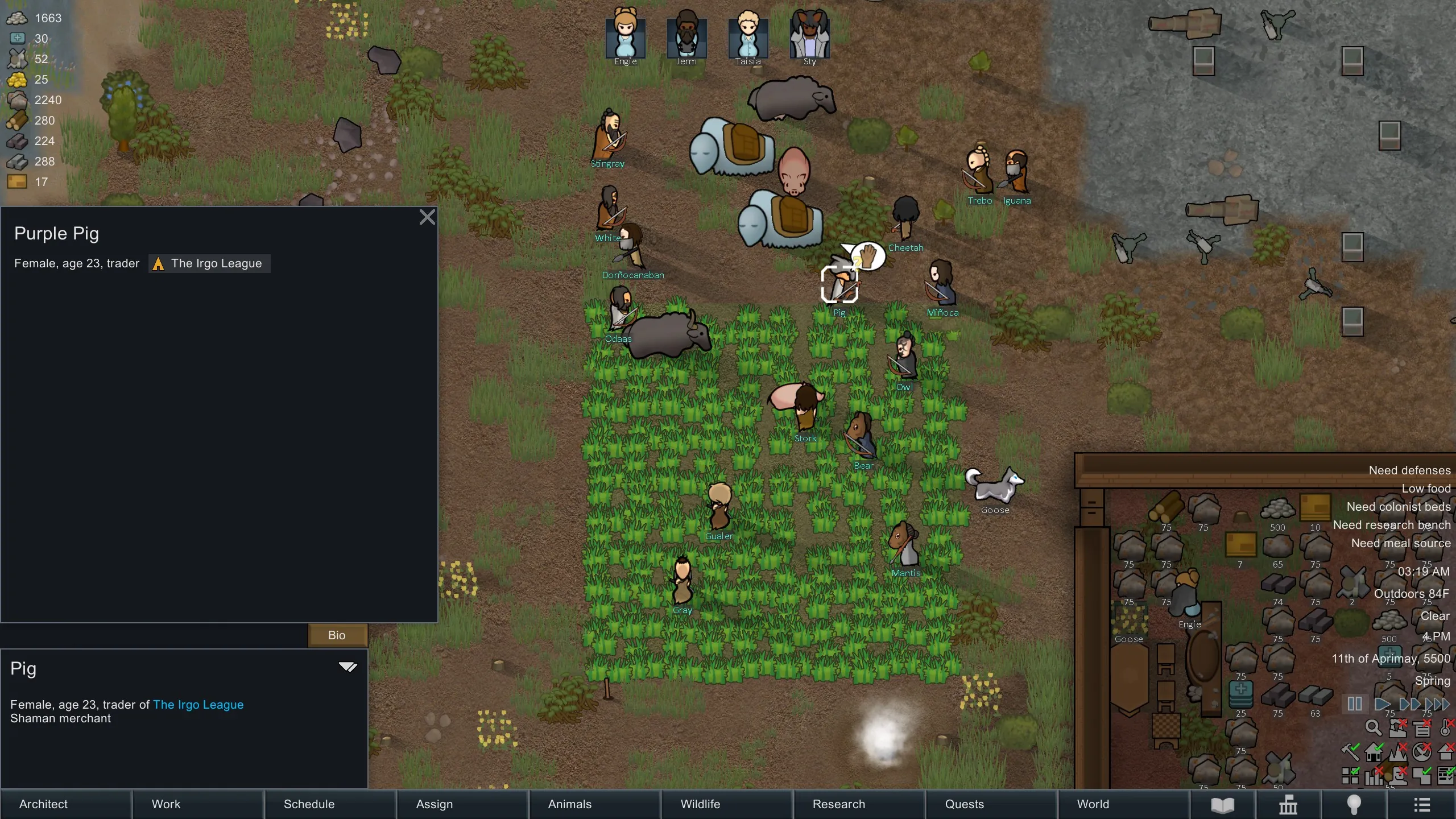The height and width of the screenshot is (819, 1456).
Task: Open the Work tab
Action: (198, 804)
